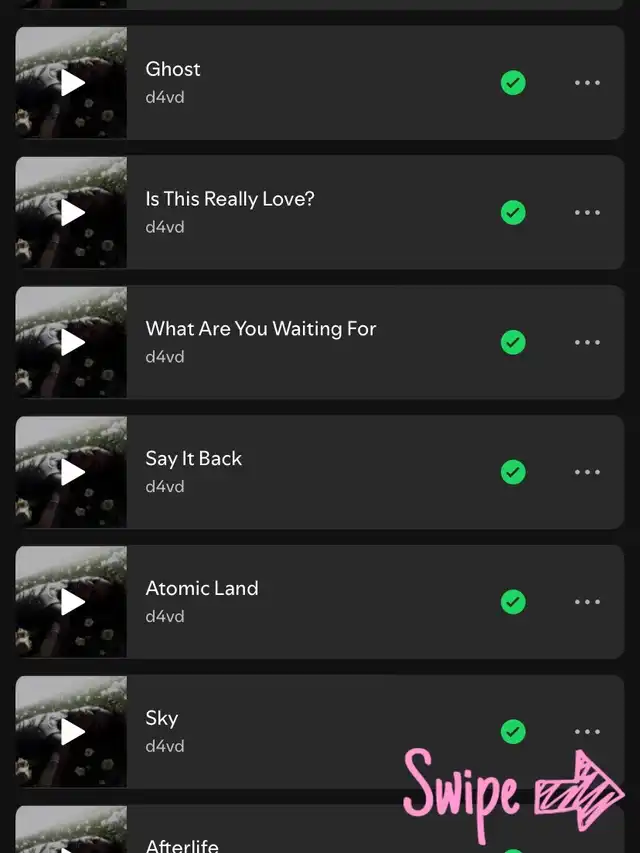Screen dimensions: 640x853
Task: Play the song Ghost
Action: pyautogui.click(x=72, y=83)
